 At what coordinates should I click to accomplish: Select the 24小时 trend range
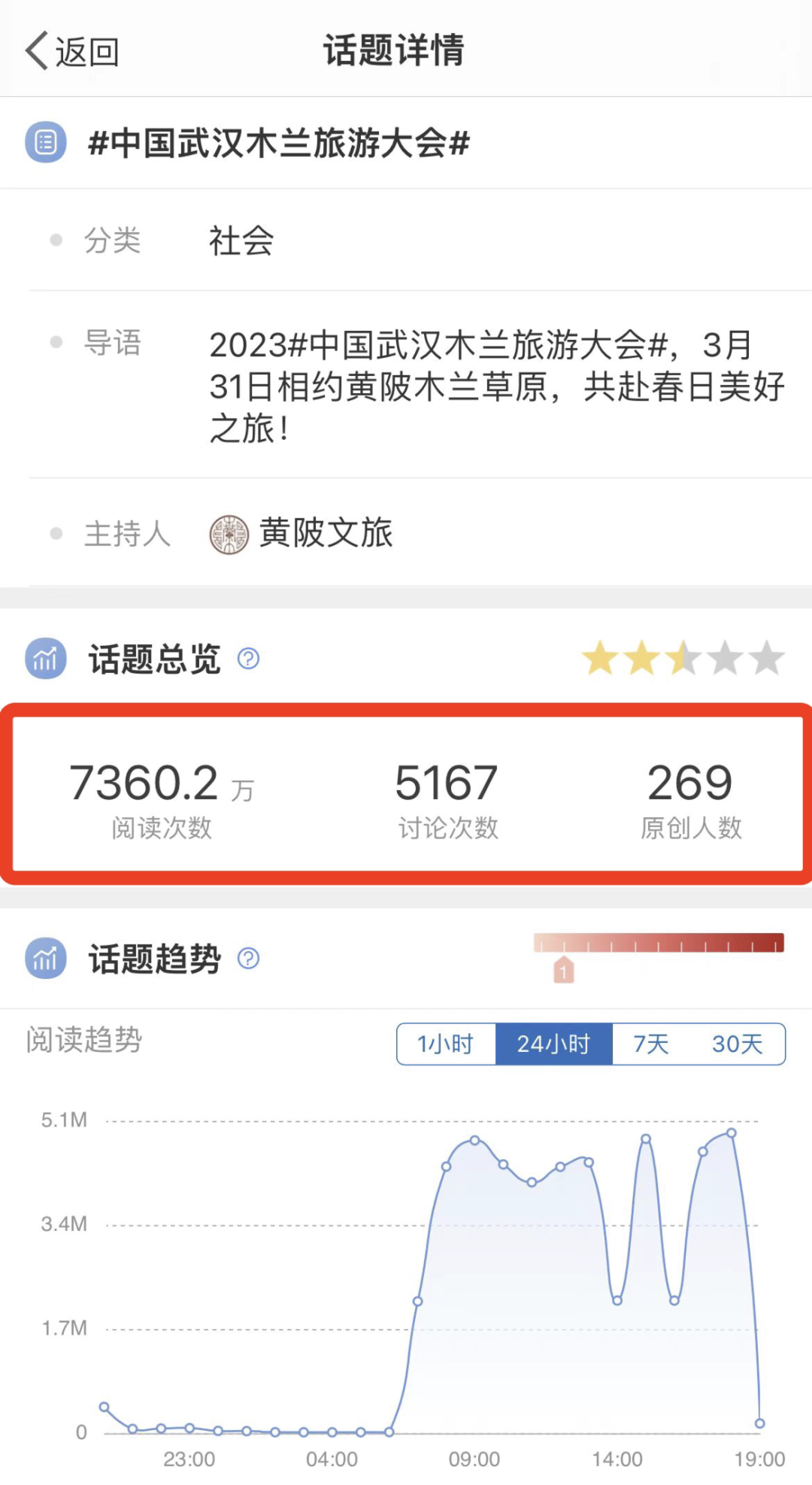[553, 1044]
